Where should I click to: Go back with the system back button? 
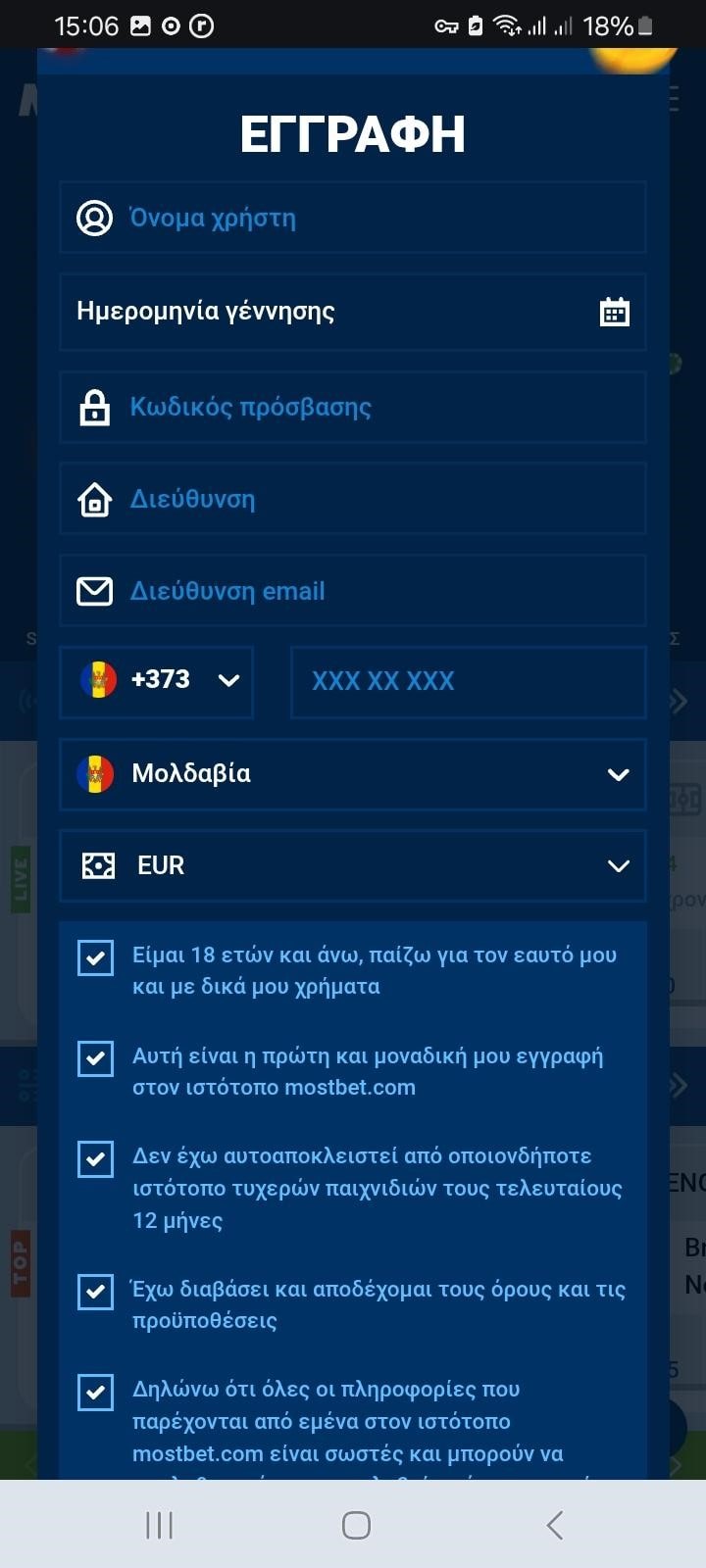(x=554, y=1525)
